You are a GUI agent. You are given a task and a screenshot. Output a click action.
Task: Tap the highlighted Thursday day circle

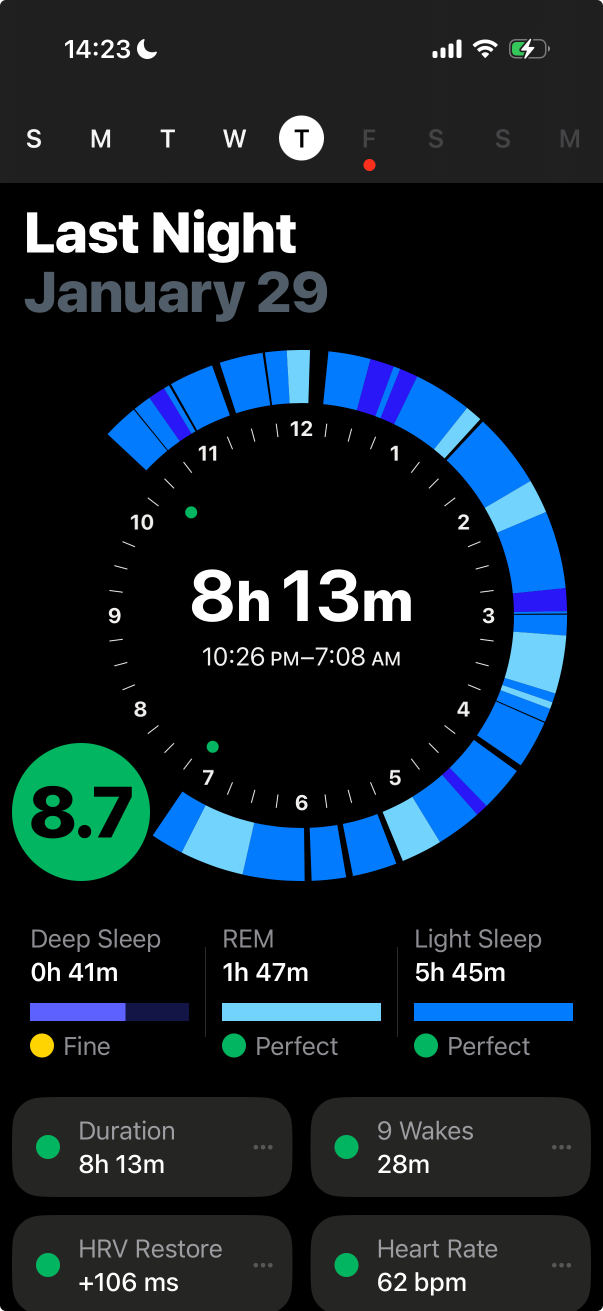[301, 139]
